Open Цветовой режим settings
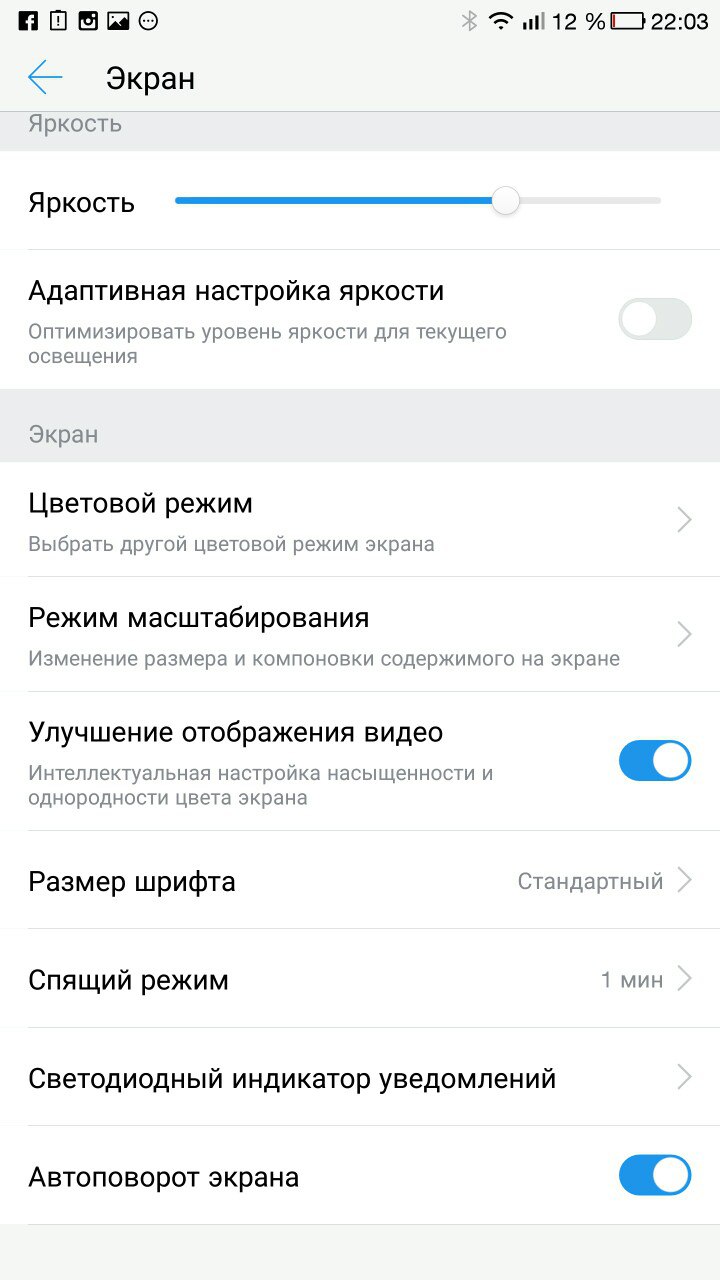Viewport: 720px width, 1280px height. pyautogui.click(x=360, y=520)
